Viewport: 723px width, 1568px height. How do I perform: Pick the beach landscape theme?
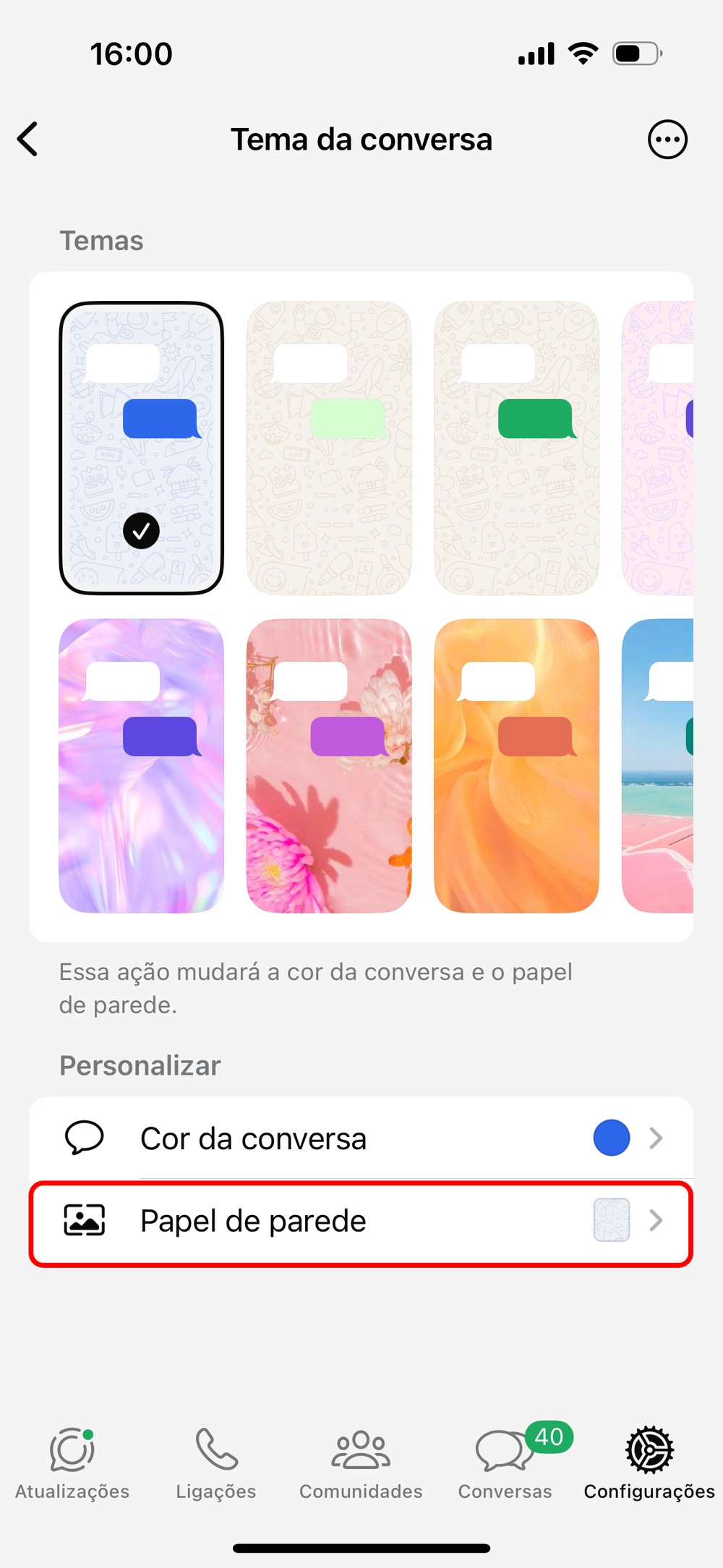pyautogui.click(x=658, y=765)
